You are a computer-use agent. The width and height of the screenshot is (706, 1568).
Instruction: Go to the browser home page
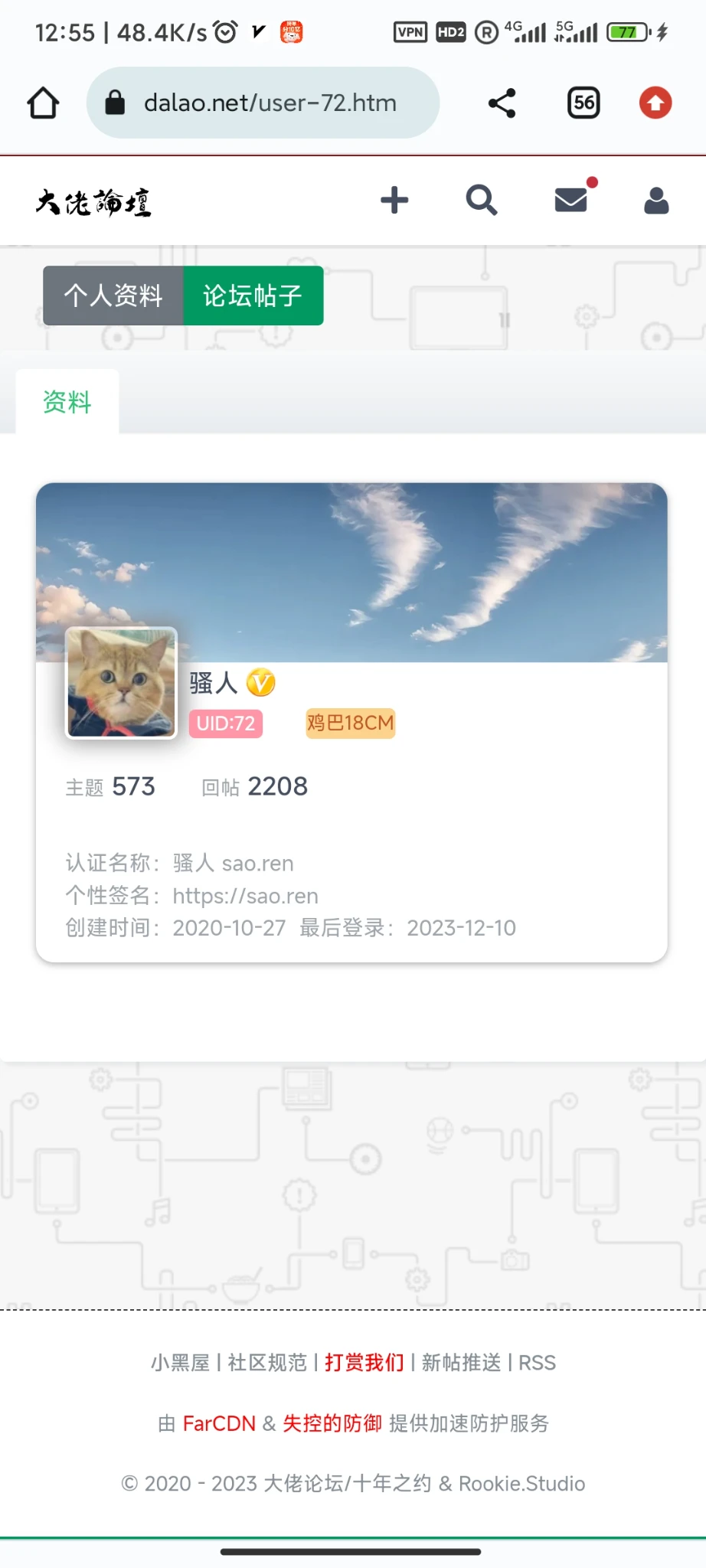click(44, 103)
